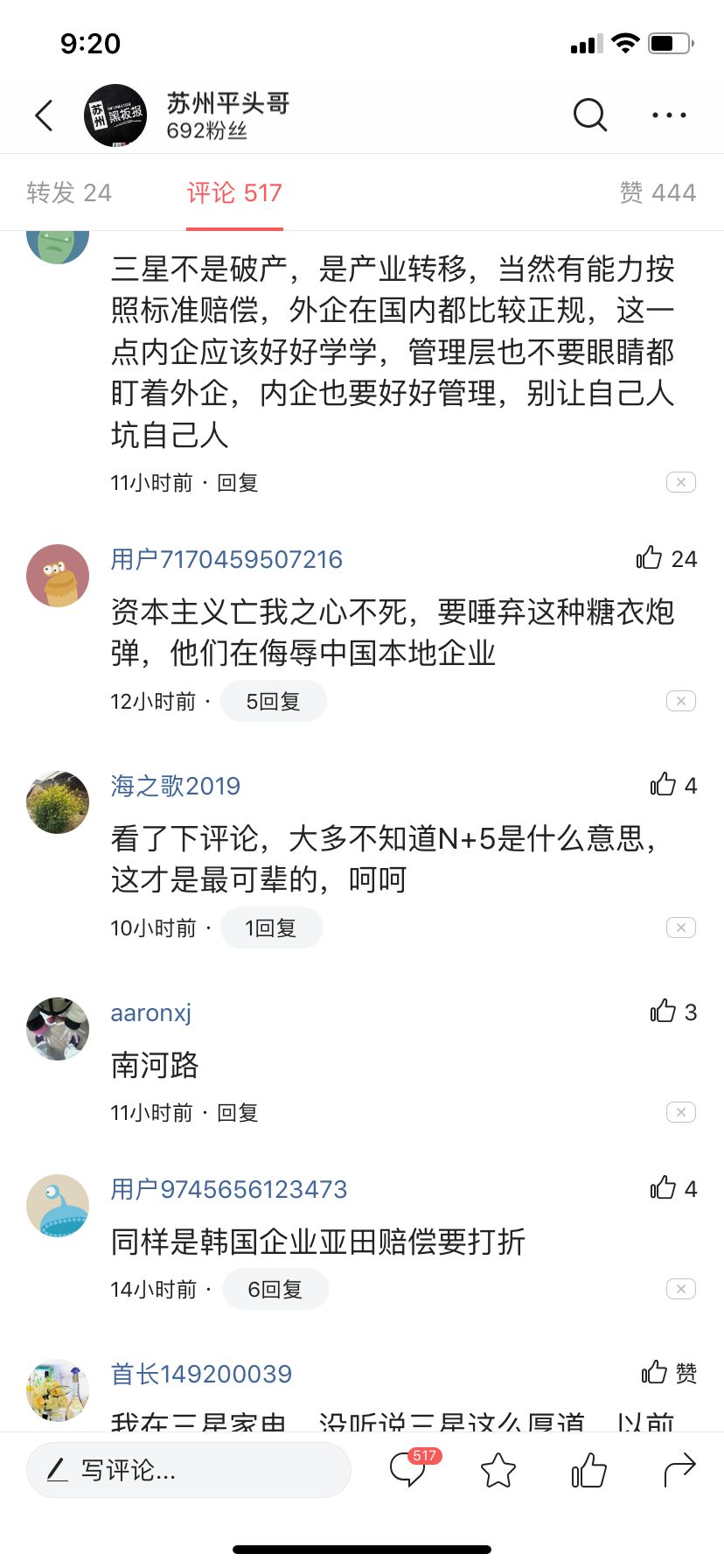This screenshot has width=724, height=1568.
Task: Open the search icon in the header
Action: (x=590, y=115)
